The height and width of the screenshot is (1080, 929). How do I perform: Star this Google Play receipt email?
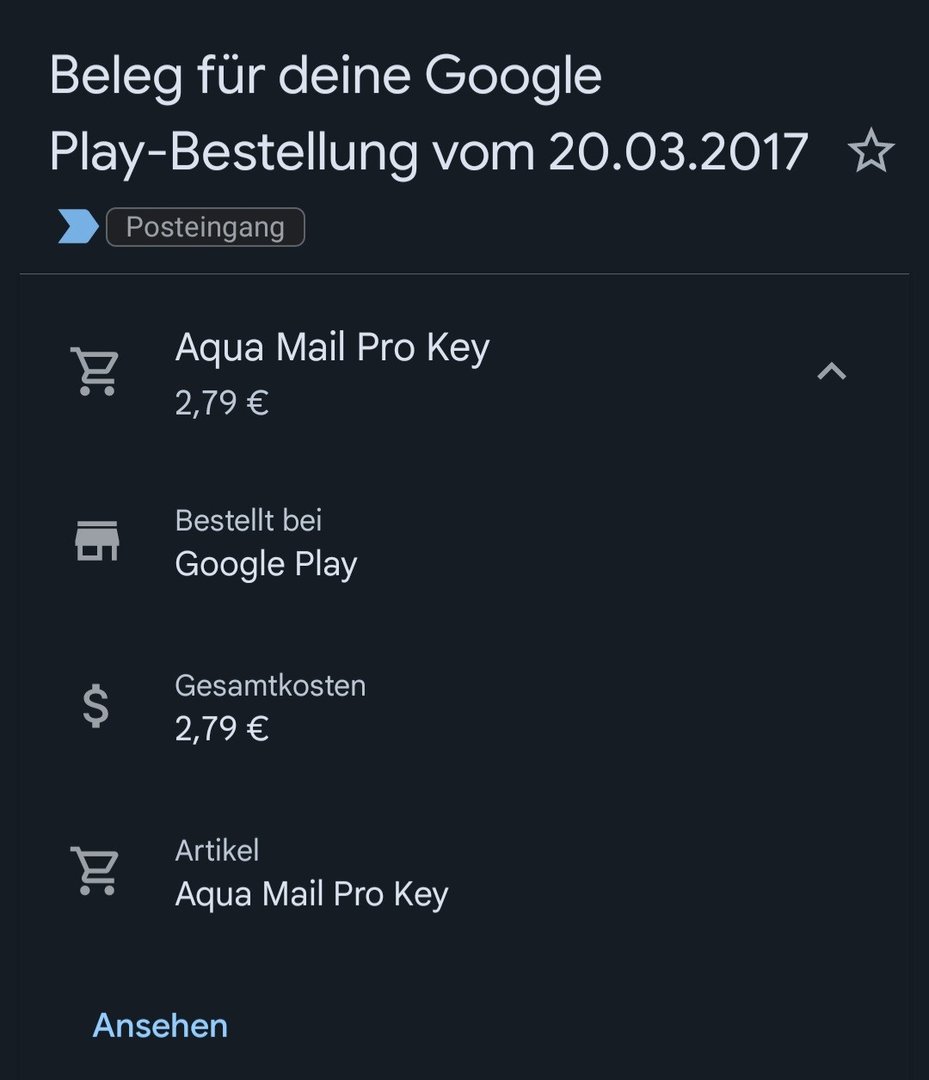(870, 153)
